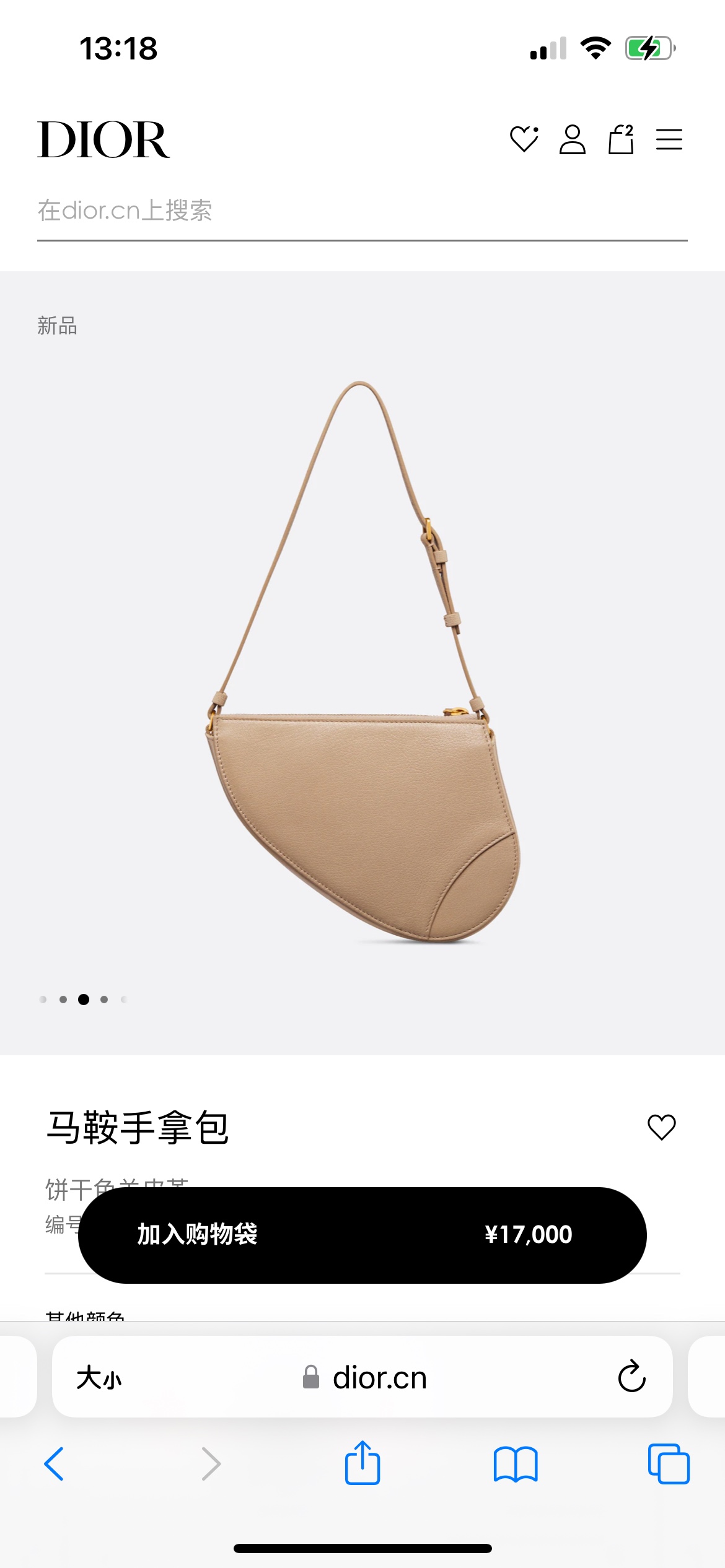This screenshot has width=725, height=1568.
Task: Open the hamburger menu
Action: pyautogui.click(x=669, y=139)
